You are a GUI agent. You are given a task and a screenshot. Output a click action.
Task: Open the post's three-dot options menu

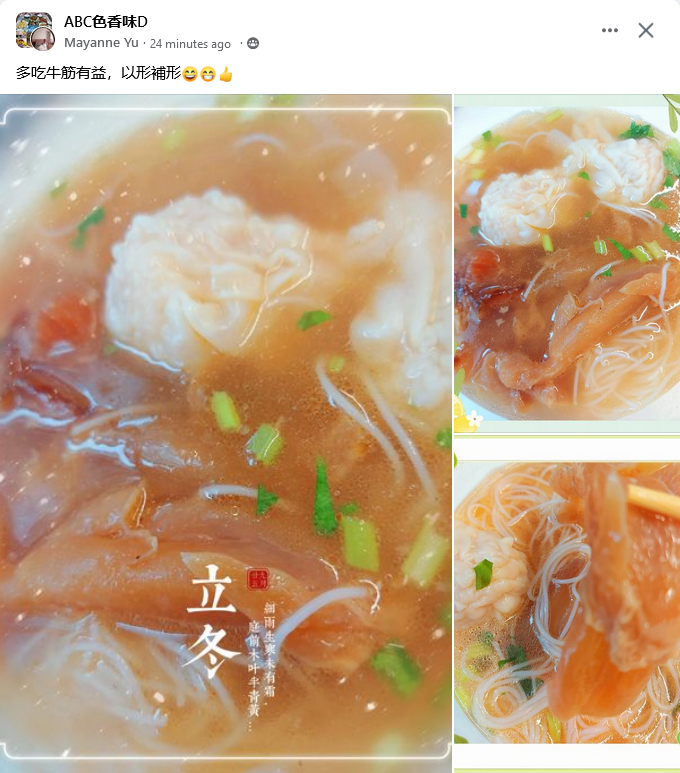610,30
